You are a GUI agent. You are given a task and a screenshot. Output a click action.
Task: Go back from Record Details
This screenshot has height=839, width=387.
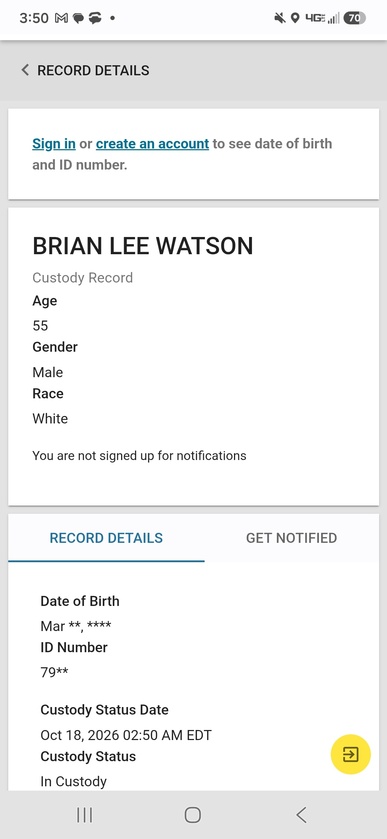click(x=25, y=70)
